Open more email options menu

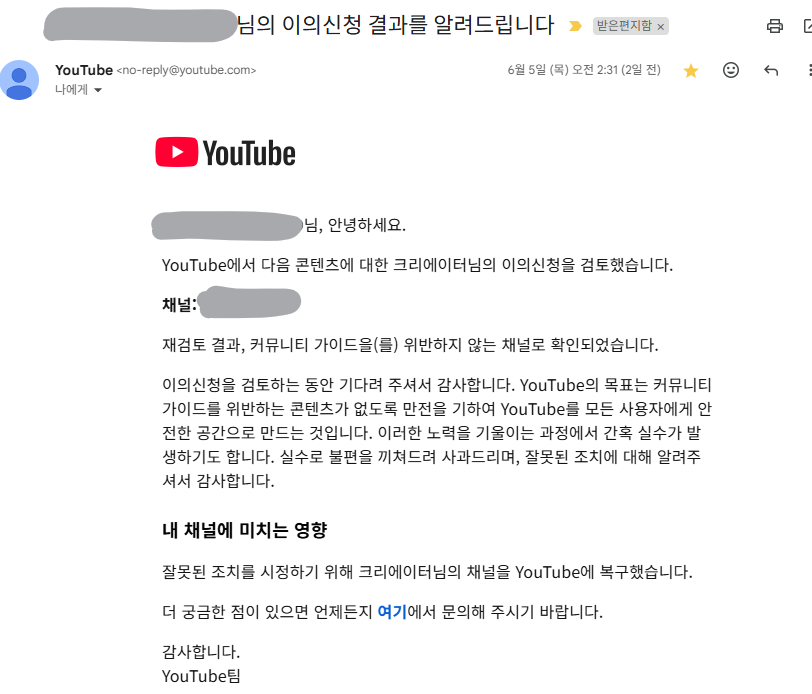pyautogui.click(x=807, y=71)
